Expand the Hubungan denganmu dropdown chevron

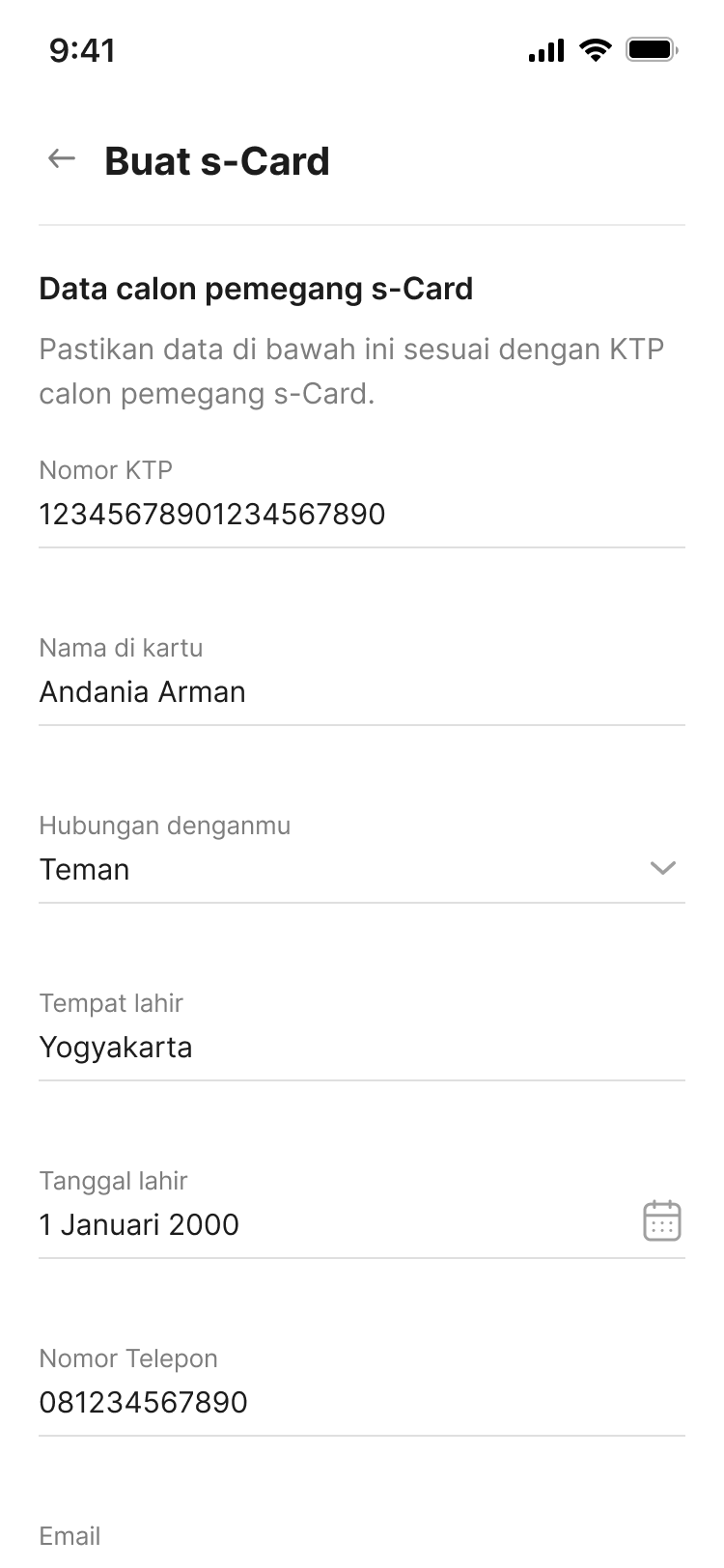pos(663,868)
